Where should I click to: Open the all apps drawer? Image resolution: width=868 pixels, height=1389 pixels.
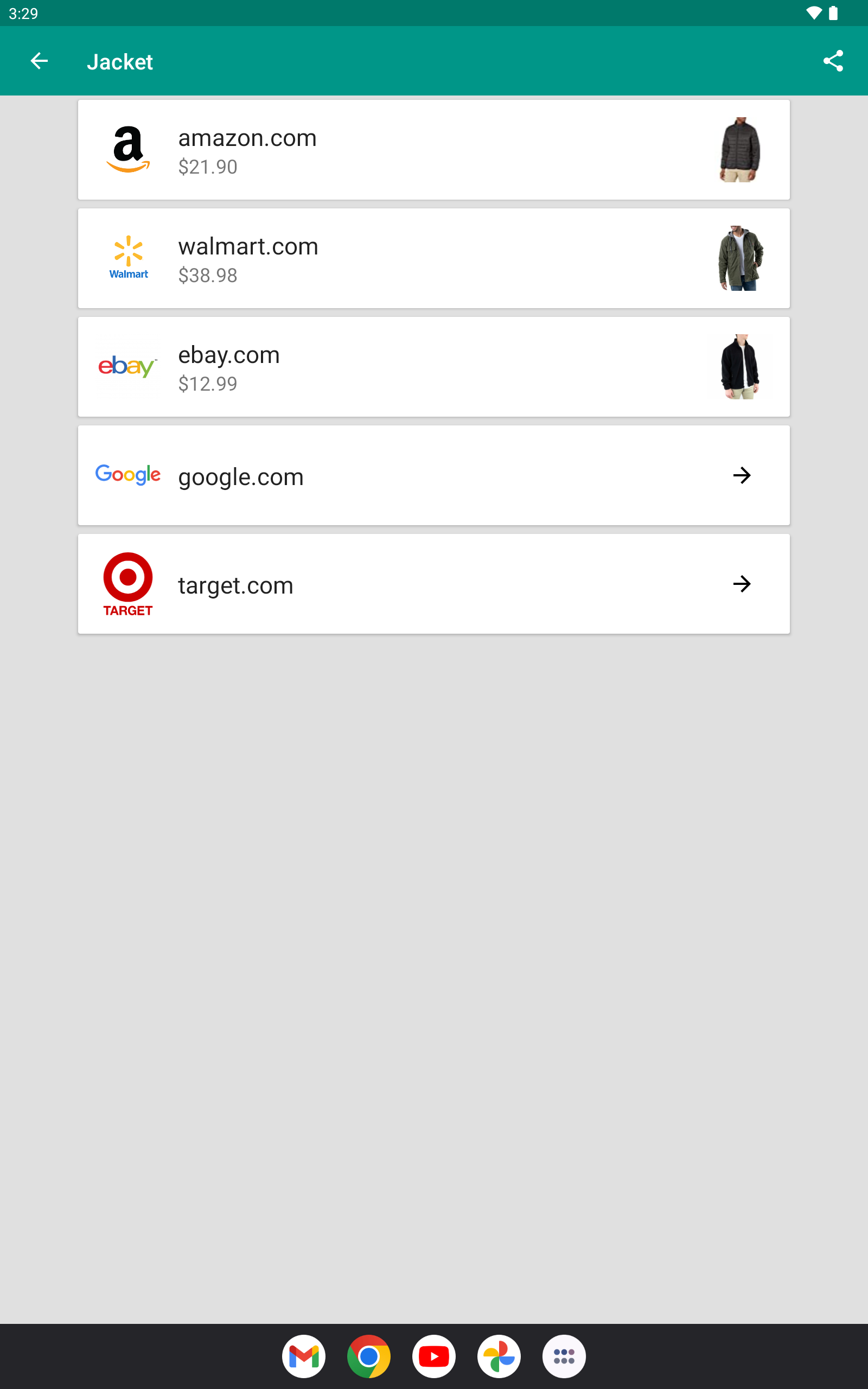564,1356
